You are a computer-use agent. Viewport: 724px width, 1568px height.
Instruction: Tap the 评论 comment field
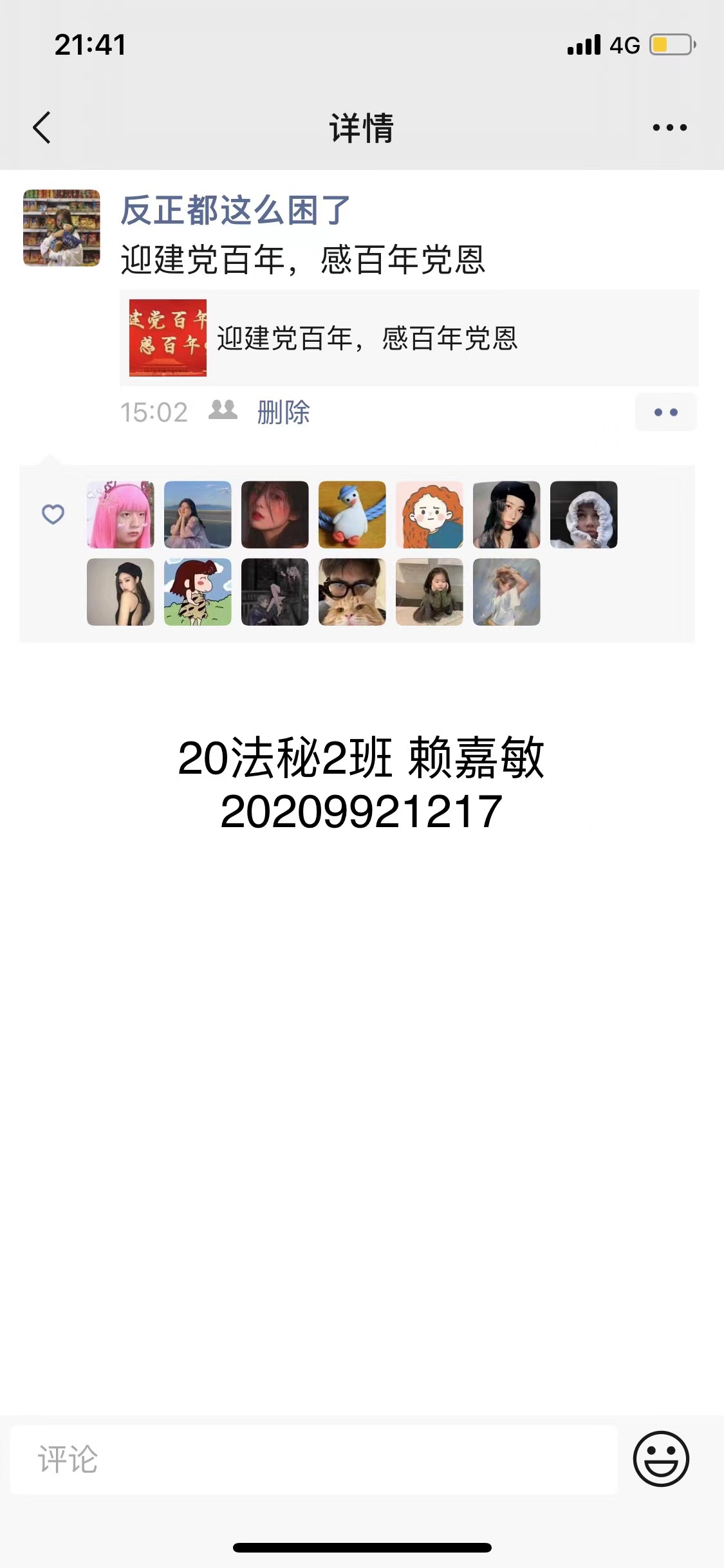314,1459
